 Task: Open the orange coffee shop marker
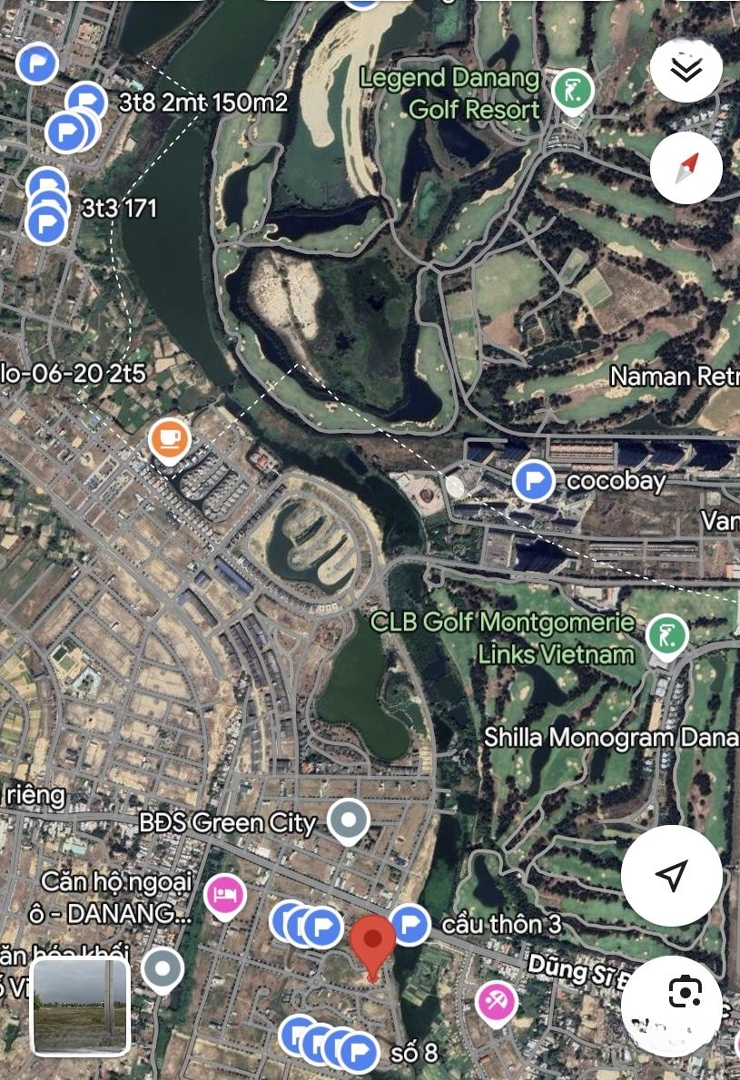(x=169, y=439)
